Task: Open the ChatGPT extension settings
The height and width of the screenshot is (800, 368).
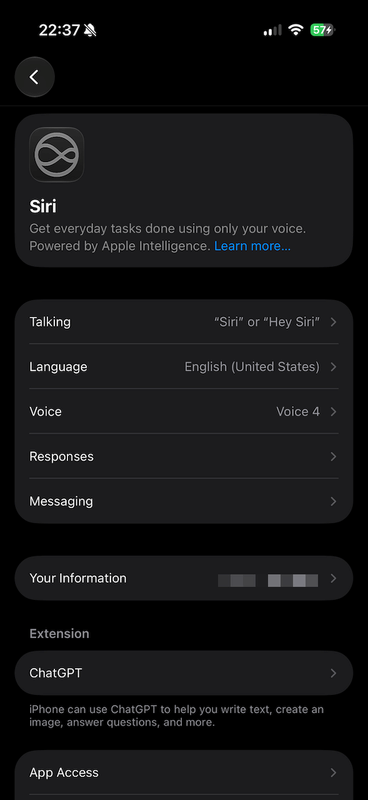Action: (x=184, y=673)
